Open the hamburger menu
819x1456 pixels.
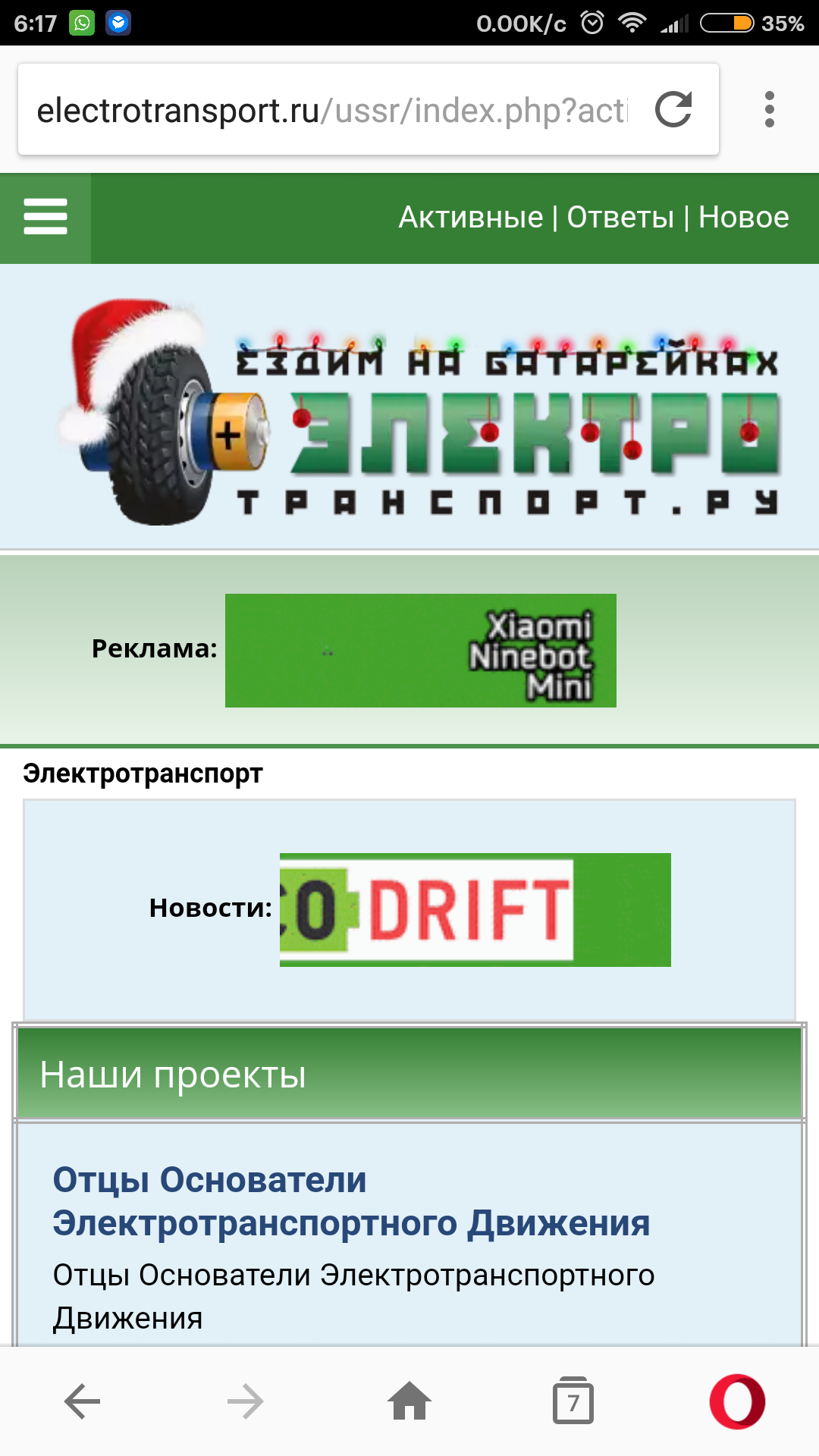[45, 218]
